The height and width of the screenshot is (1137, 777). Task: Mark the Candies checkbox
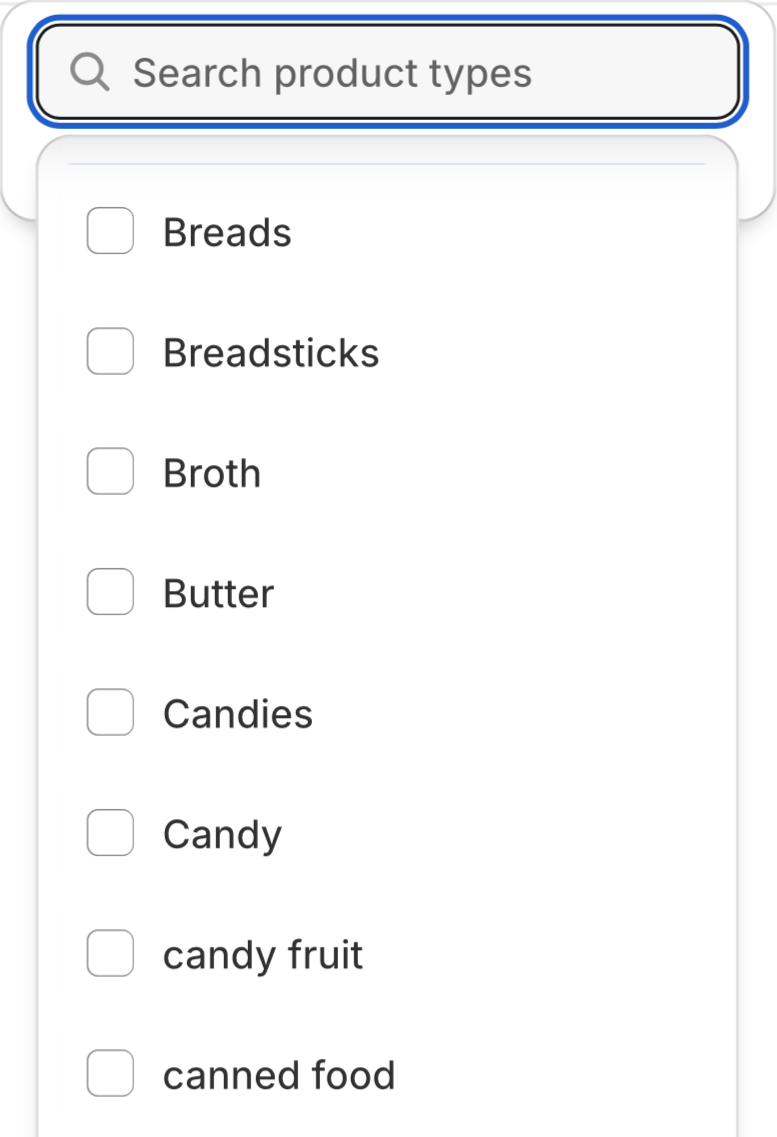tap(110, 713)
